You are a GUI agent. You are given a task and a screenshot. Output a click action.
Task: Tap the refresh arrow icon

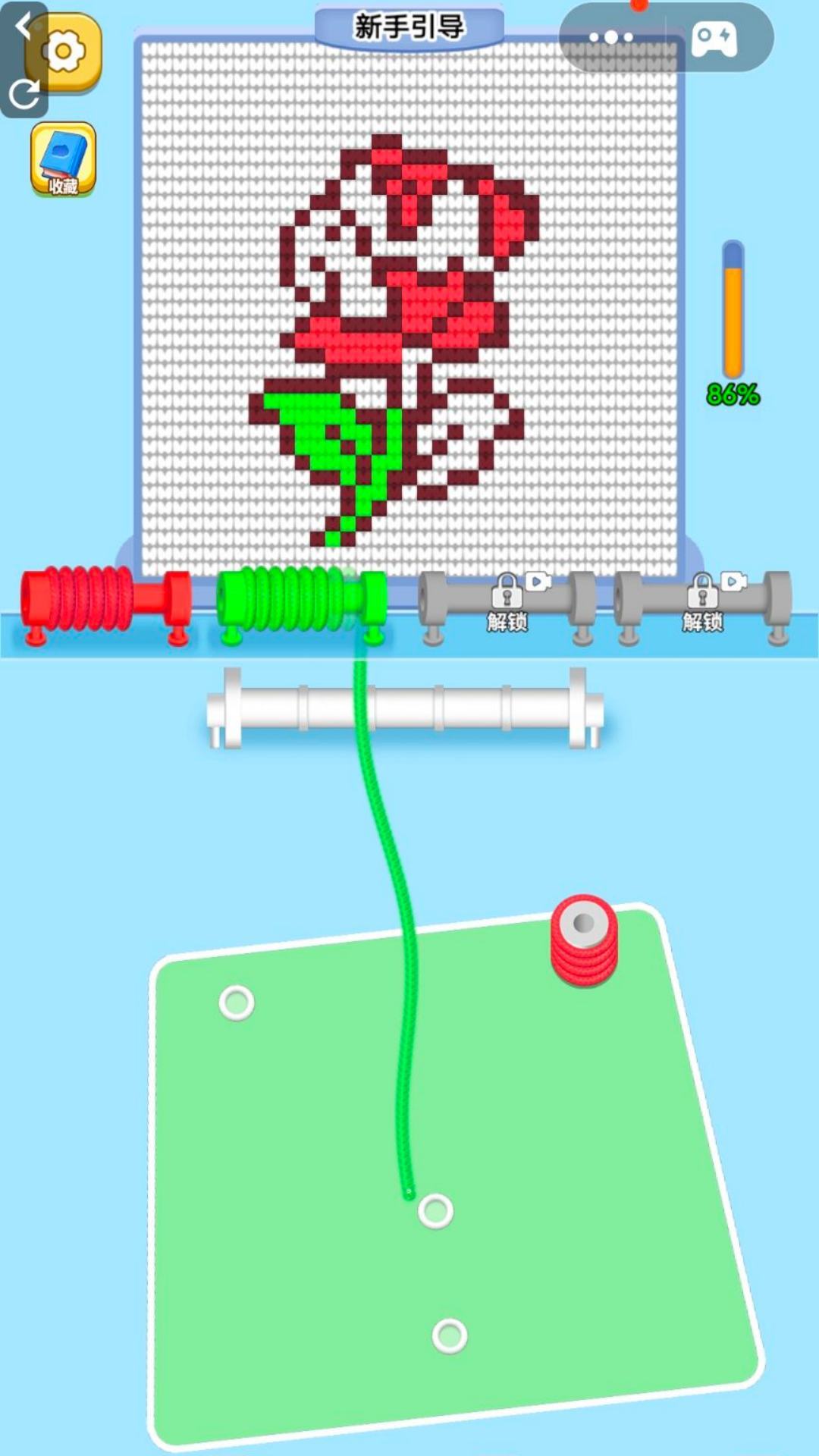23,93
